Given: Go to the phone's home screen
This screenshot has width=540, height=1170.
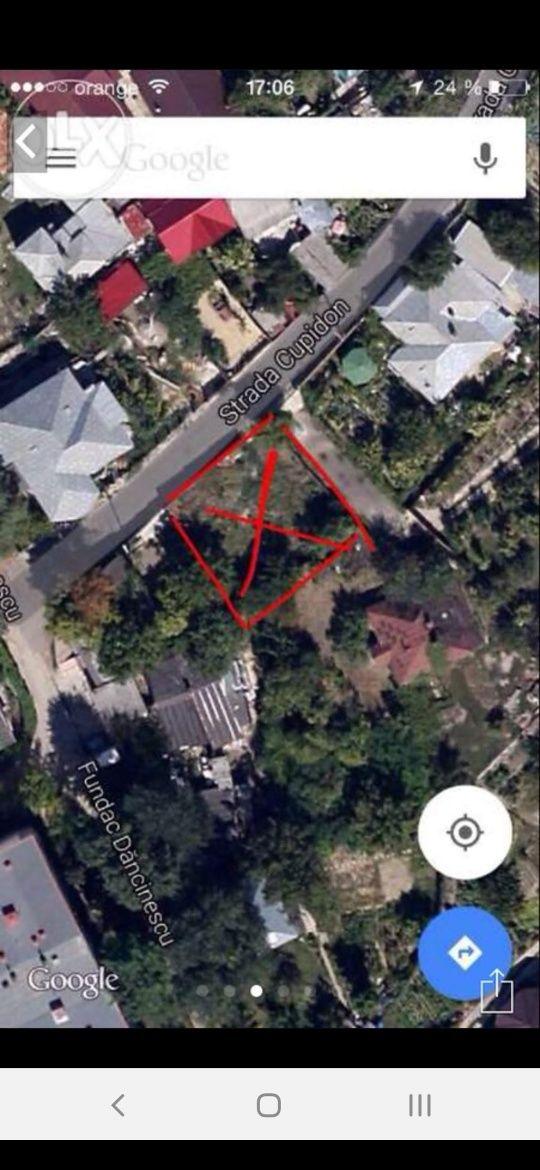Looking at the screenshot, I should (x=269, y=1105).
